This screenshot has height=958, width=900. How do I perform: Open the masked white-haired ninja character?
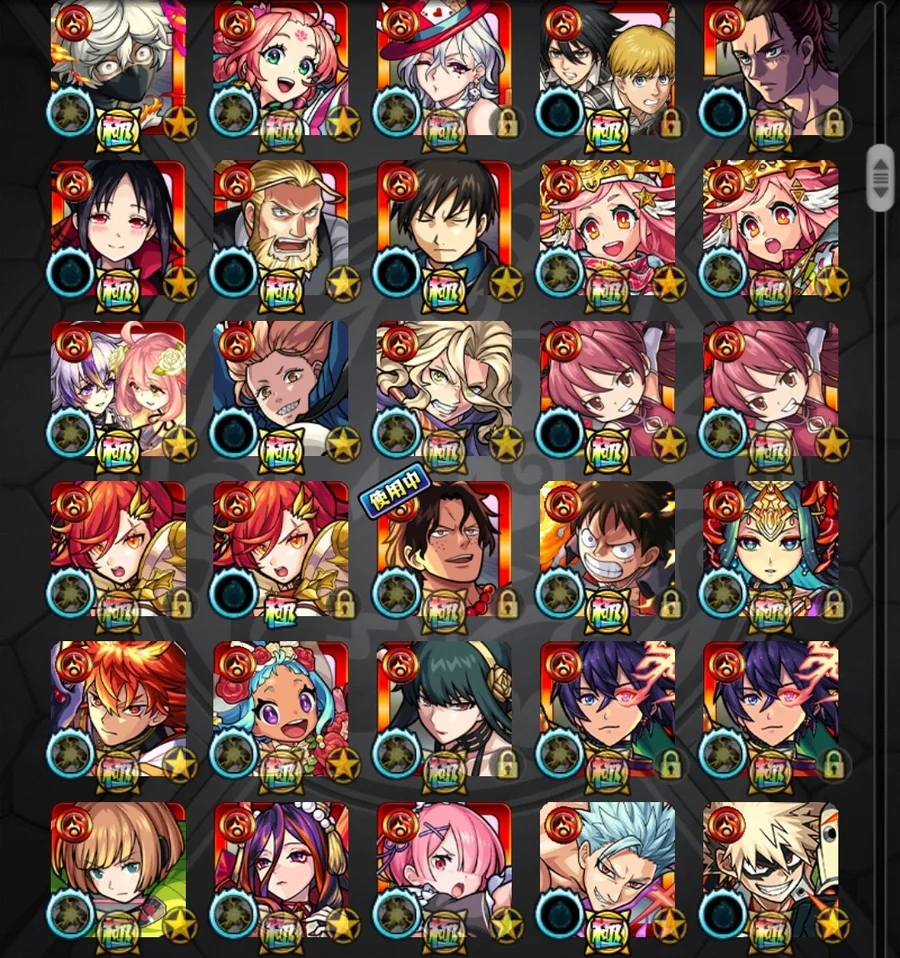(x=118, y=67)
